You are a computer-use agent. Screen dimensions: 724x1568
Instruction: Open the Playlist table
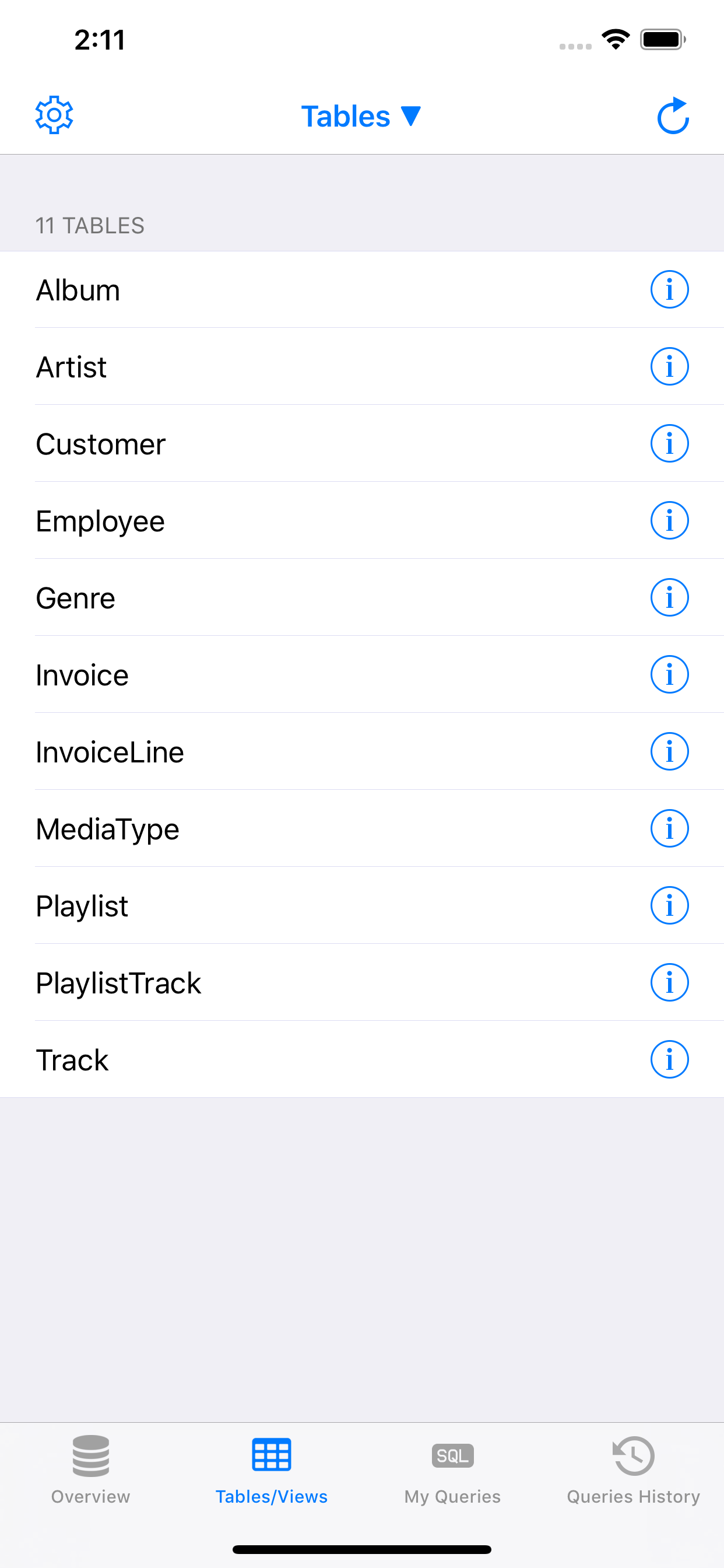pyautogui.click(x=243, y=905)
